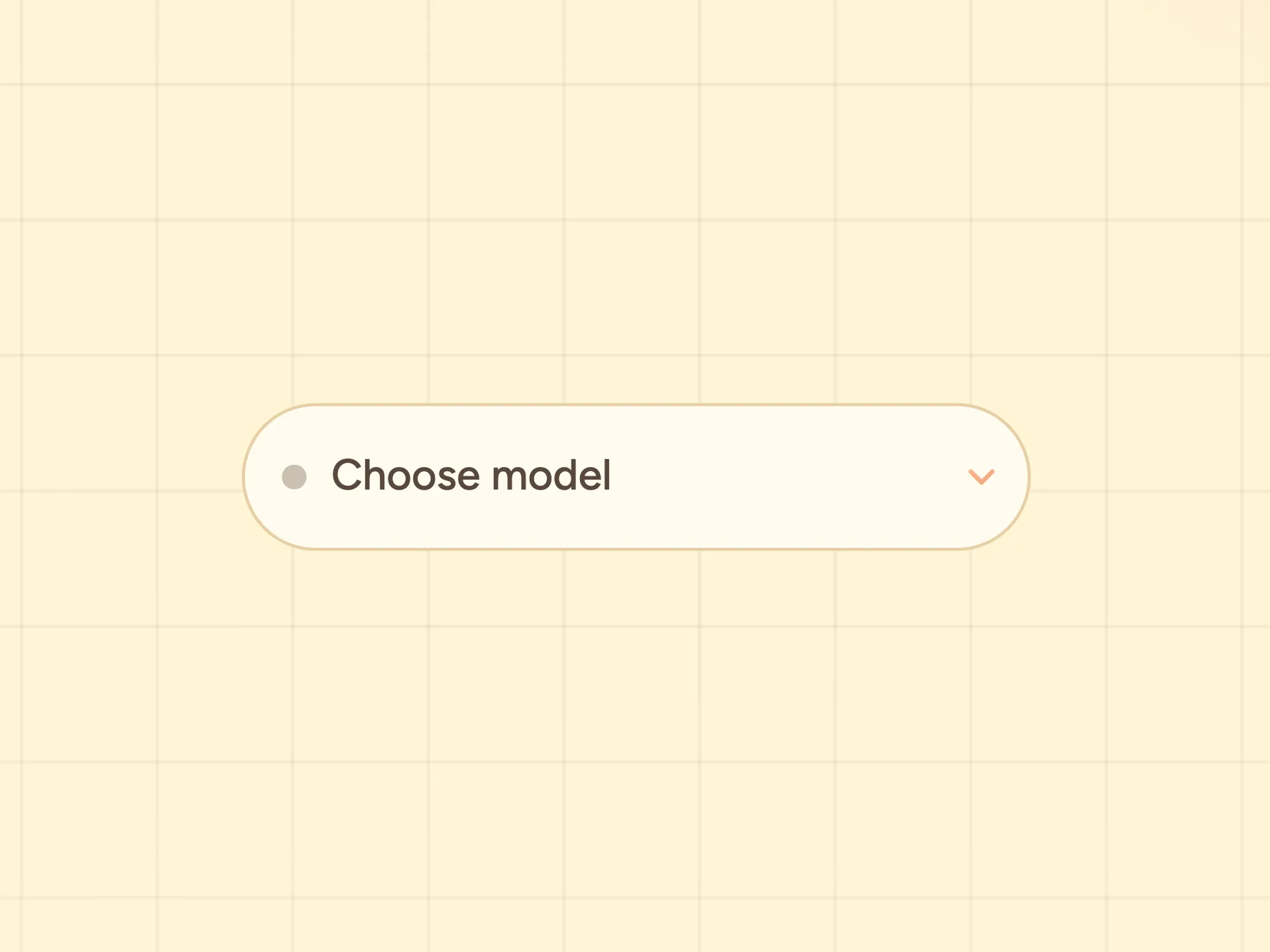Open the Choose model dropdown
1270x952 pixels.
tap(636, 476)
